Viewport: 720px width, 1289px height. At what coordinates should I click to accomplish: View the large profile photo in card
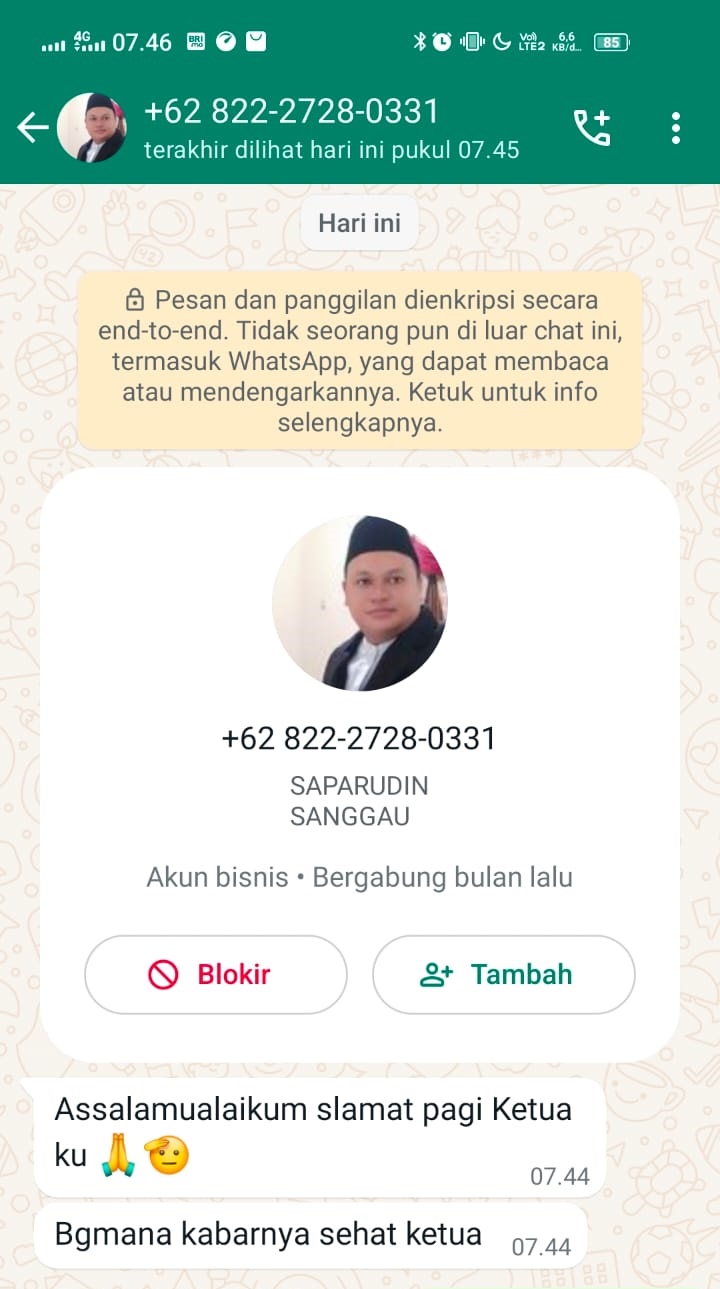360,603
